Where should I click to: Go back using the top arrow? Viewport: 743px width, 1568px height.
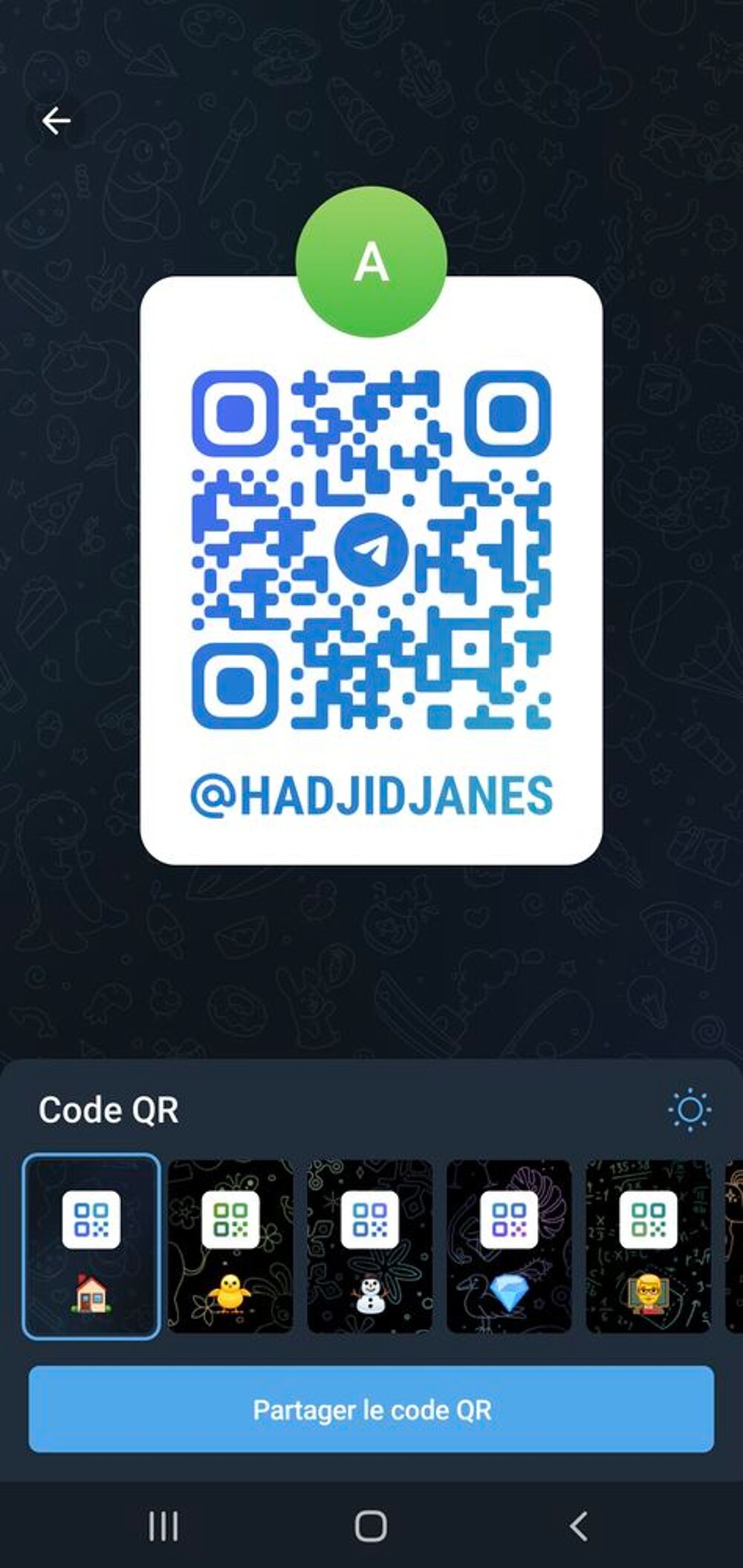(56, 120)
